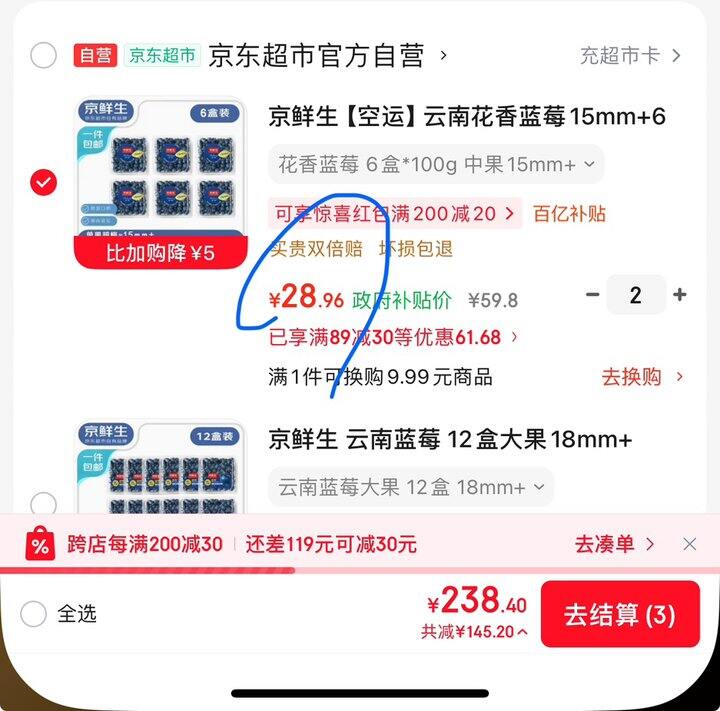Open 充超市卡 top-up link

pyautogui.click(x=630, y=56)
